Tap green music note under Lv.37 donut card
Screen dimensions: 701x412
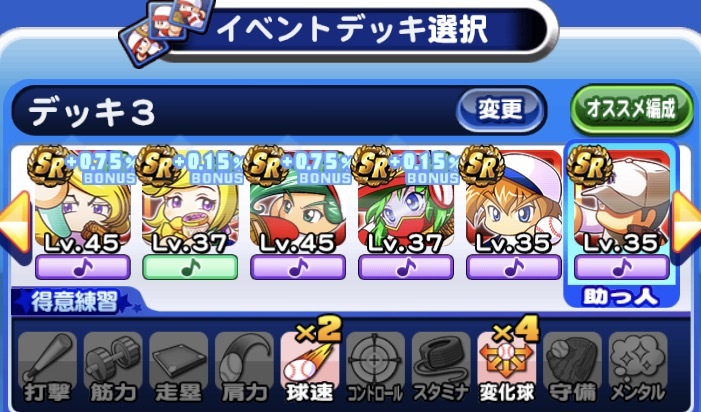pyautogui.click(x=190, y=267)
